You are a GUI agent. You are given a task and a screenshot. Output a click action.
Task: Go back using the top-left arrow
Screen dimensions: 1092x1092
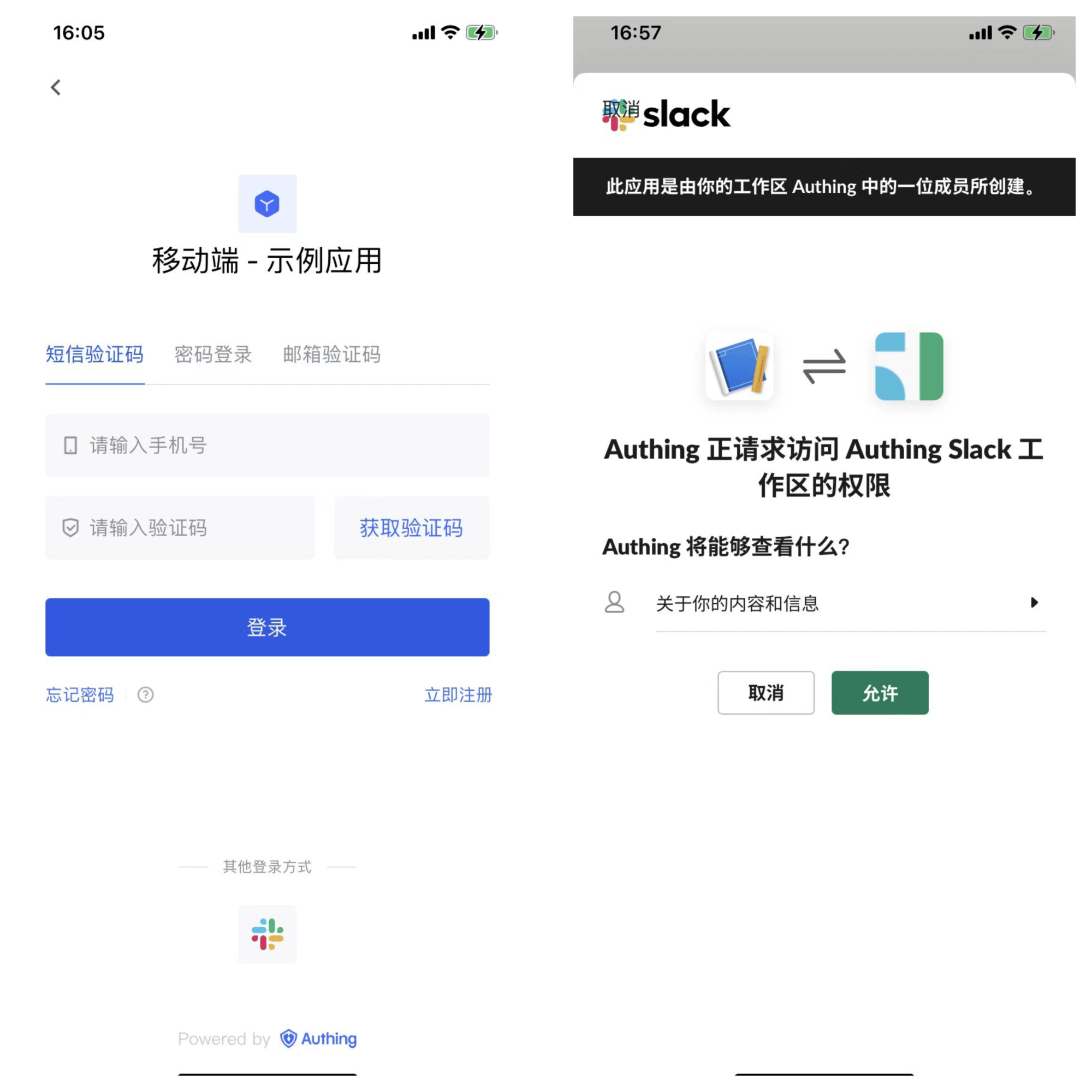pos(55,87)
